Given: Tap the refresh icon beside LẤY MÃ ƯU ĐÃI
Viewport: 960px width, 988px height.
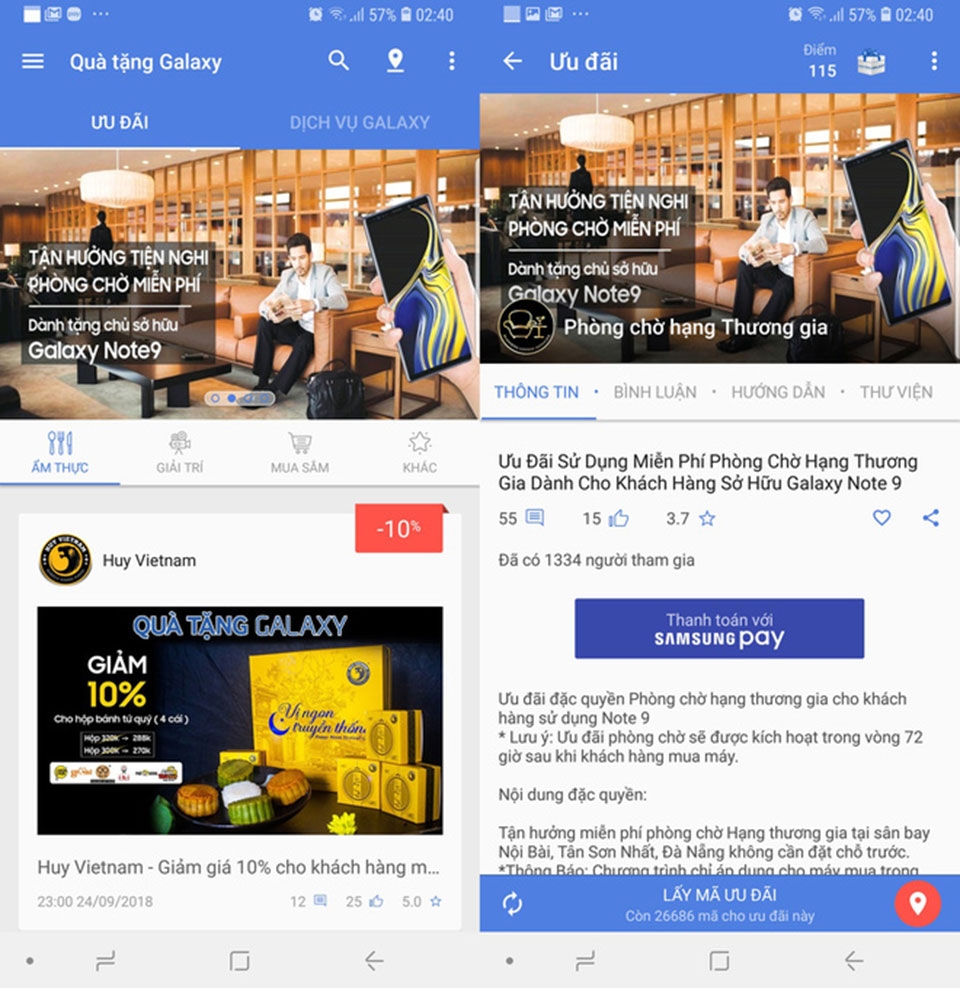Looking at the screenshot, I should (x=513, y=904).
